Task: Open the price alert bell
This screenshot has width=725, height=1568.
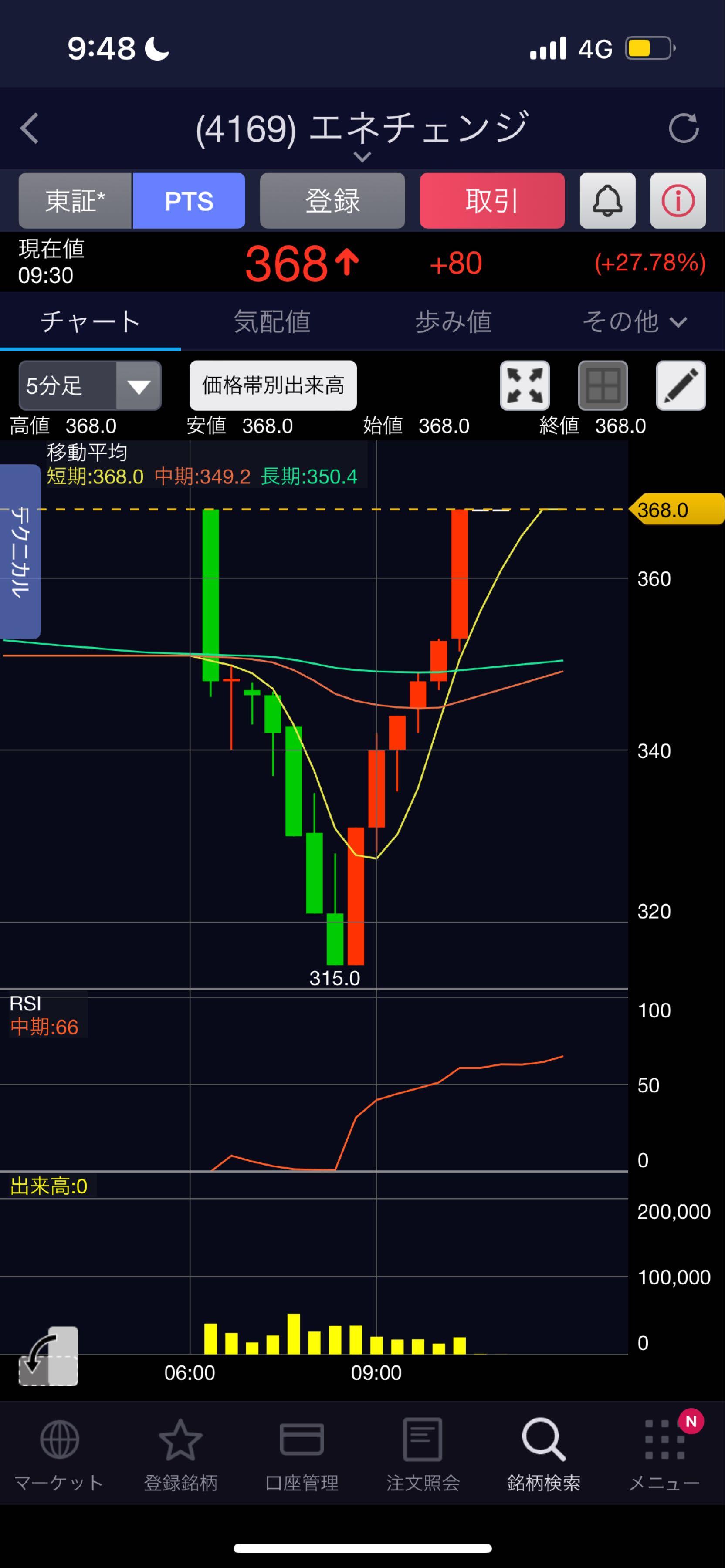Action: (607, 201)
